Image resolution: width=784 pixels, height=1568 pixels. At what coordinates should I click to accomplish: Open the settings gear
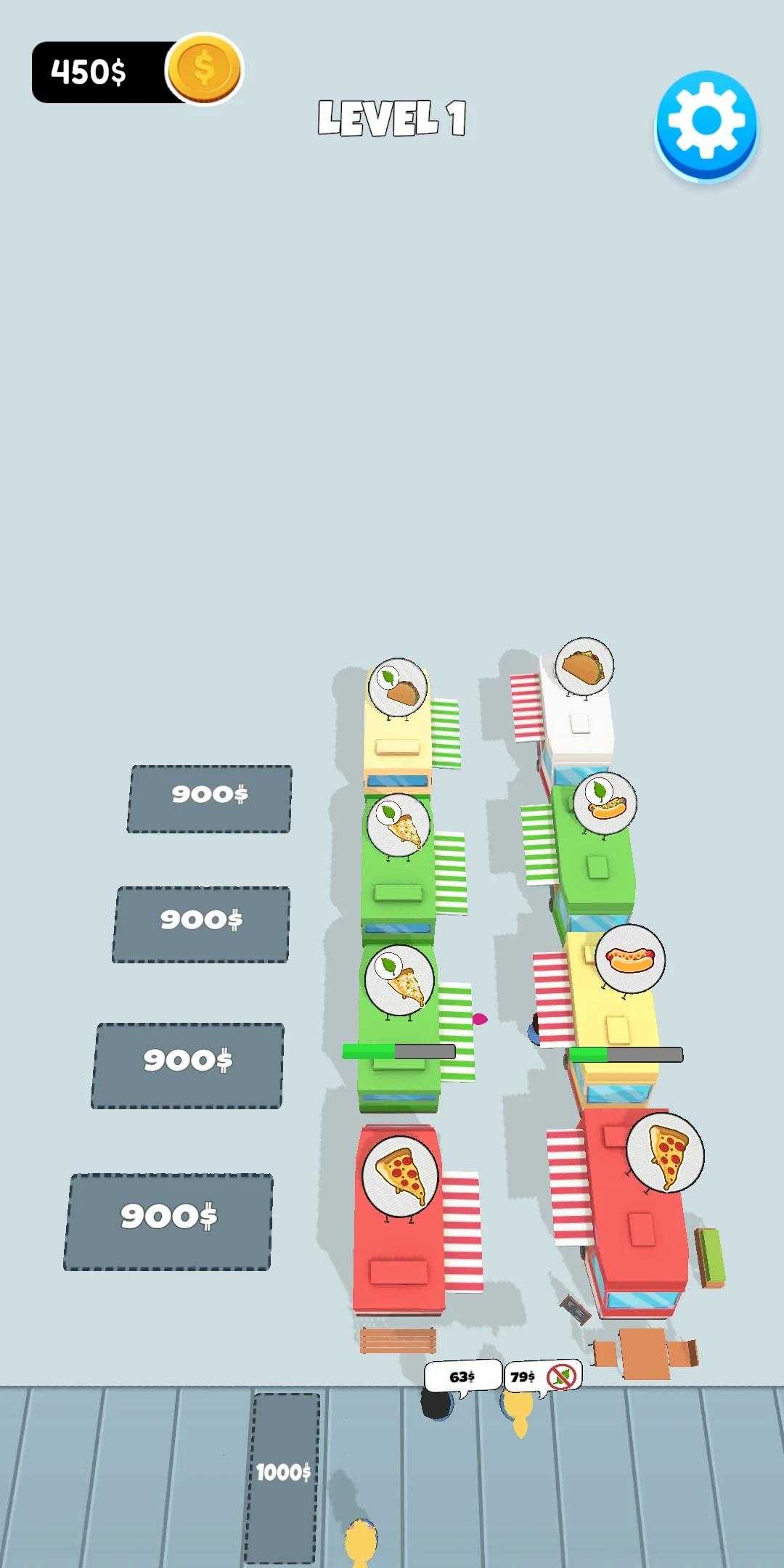click(706, 123)
